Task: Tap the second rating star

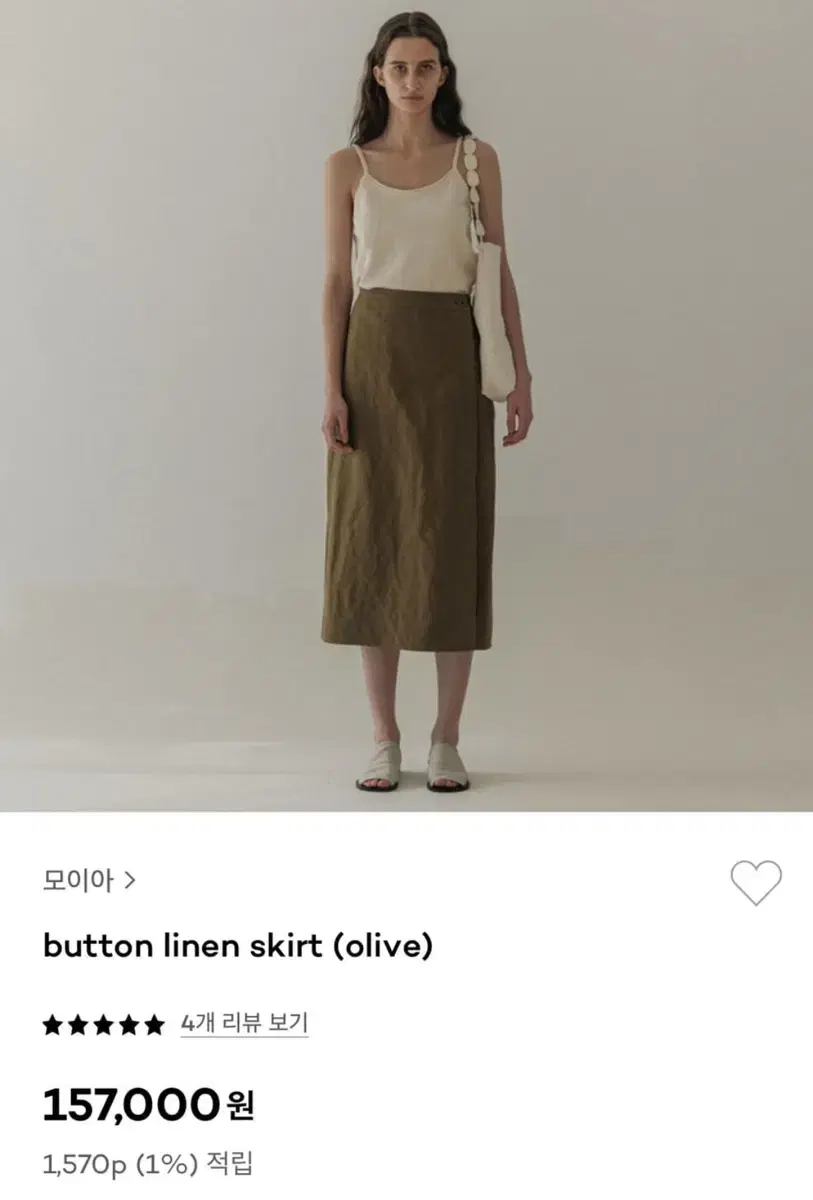Action: coord(77,1025)
